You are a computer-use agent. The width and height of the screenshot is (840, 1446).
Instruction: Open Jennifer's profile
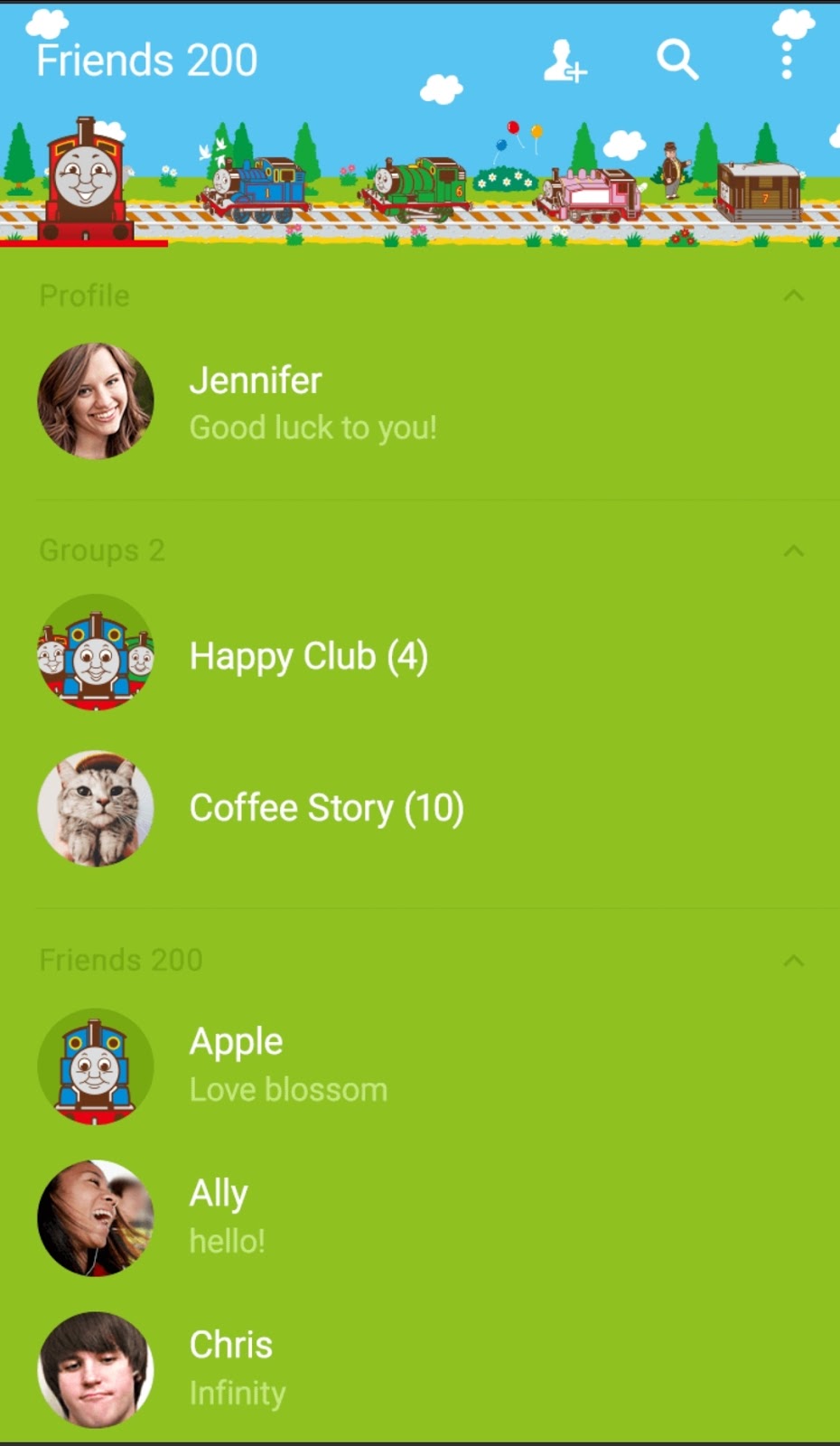click(256, 400)
